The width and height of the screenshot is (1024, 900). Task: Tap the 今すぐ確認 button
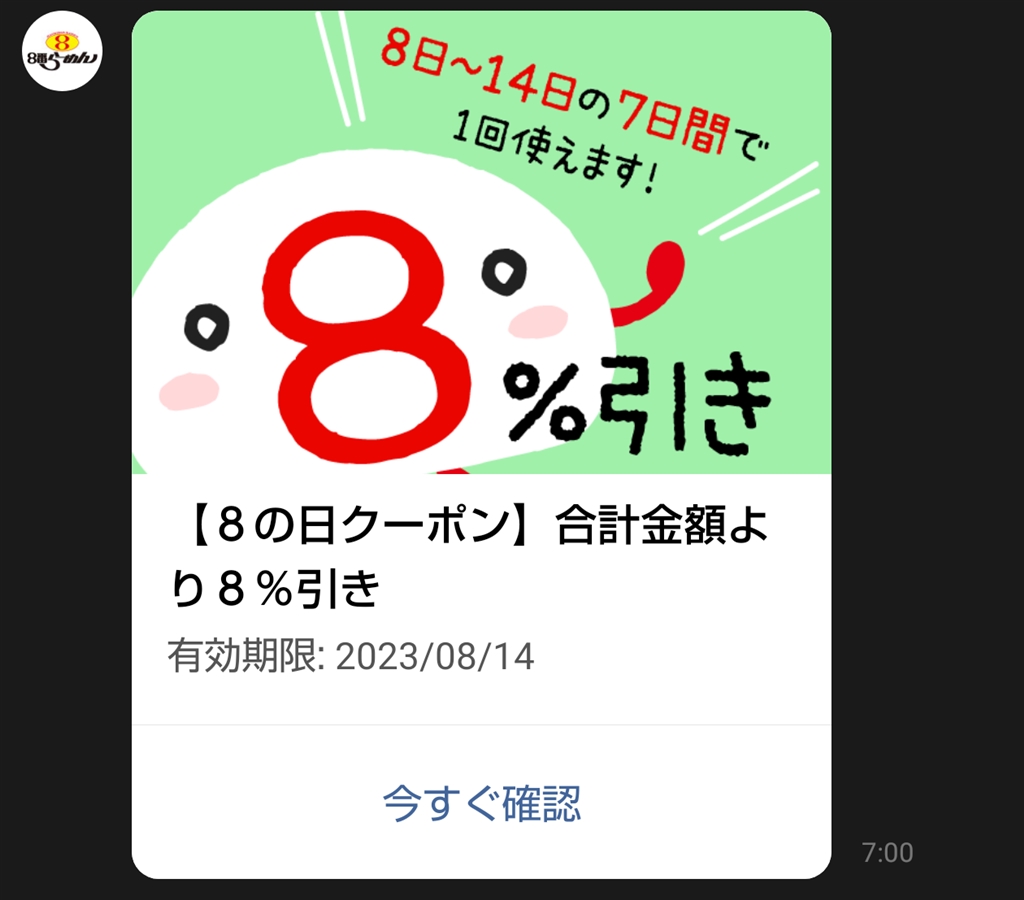pos(481,803)
